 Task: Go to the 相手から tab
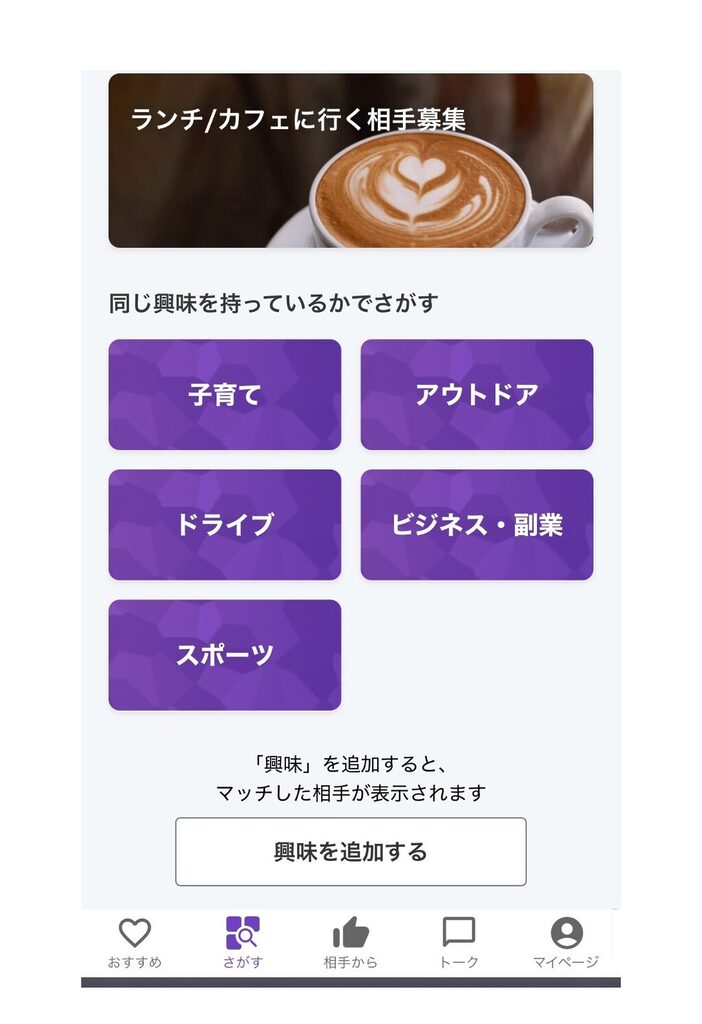(x=350, y=942)
